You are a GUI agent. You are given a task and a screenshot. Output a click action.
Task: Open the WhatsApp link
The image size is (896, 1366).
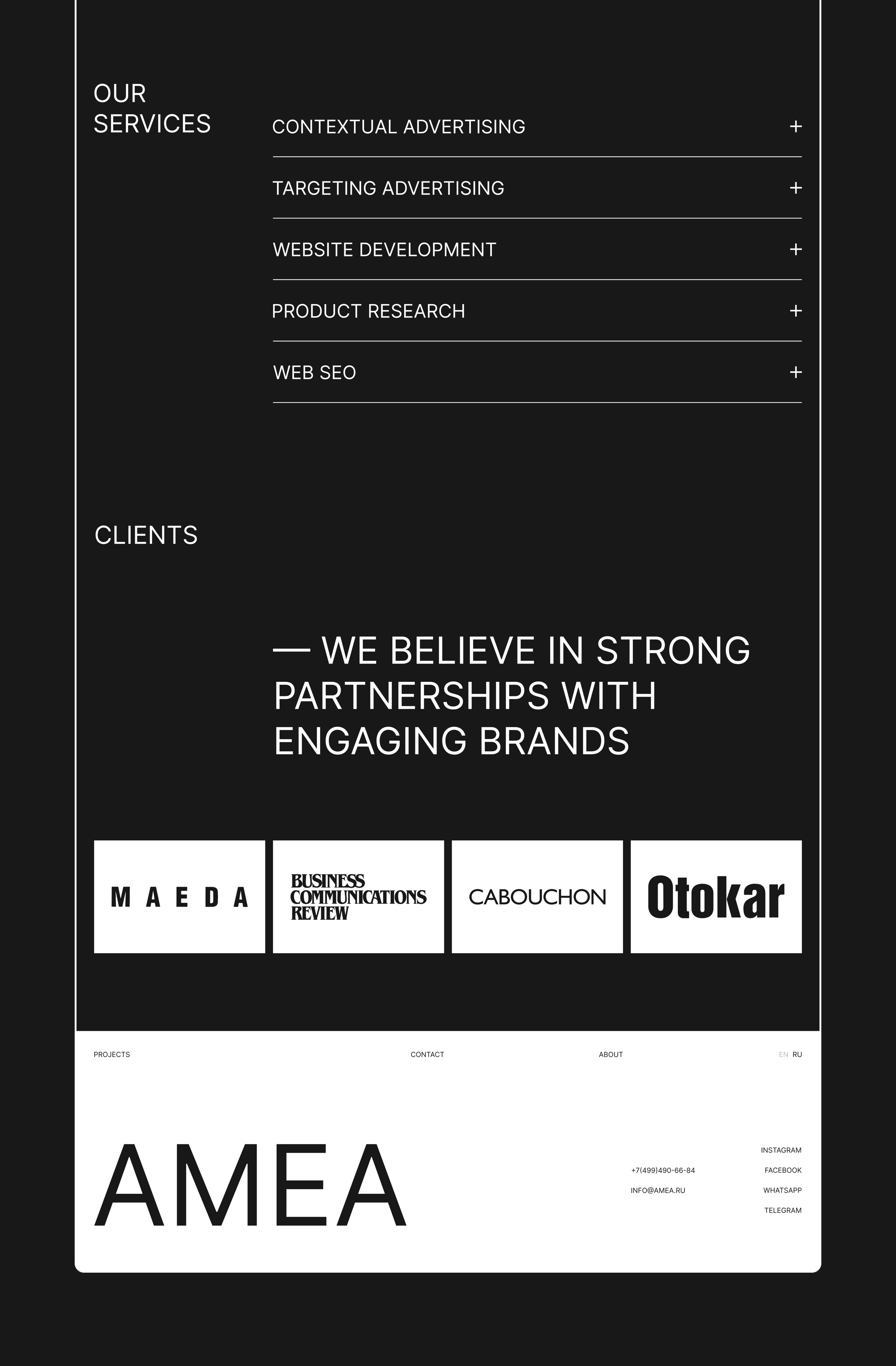[x=782, y=1190]
